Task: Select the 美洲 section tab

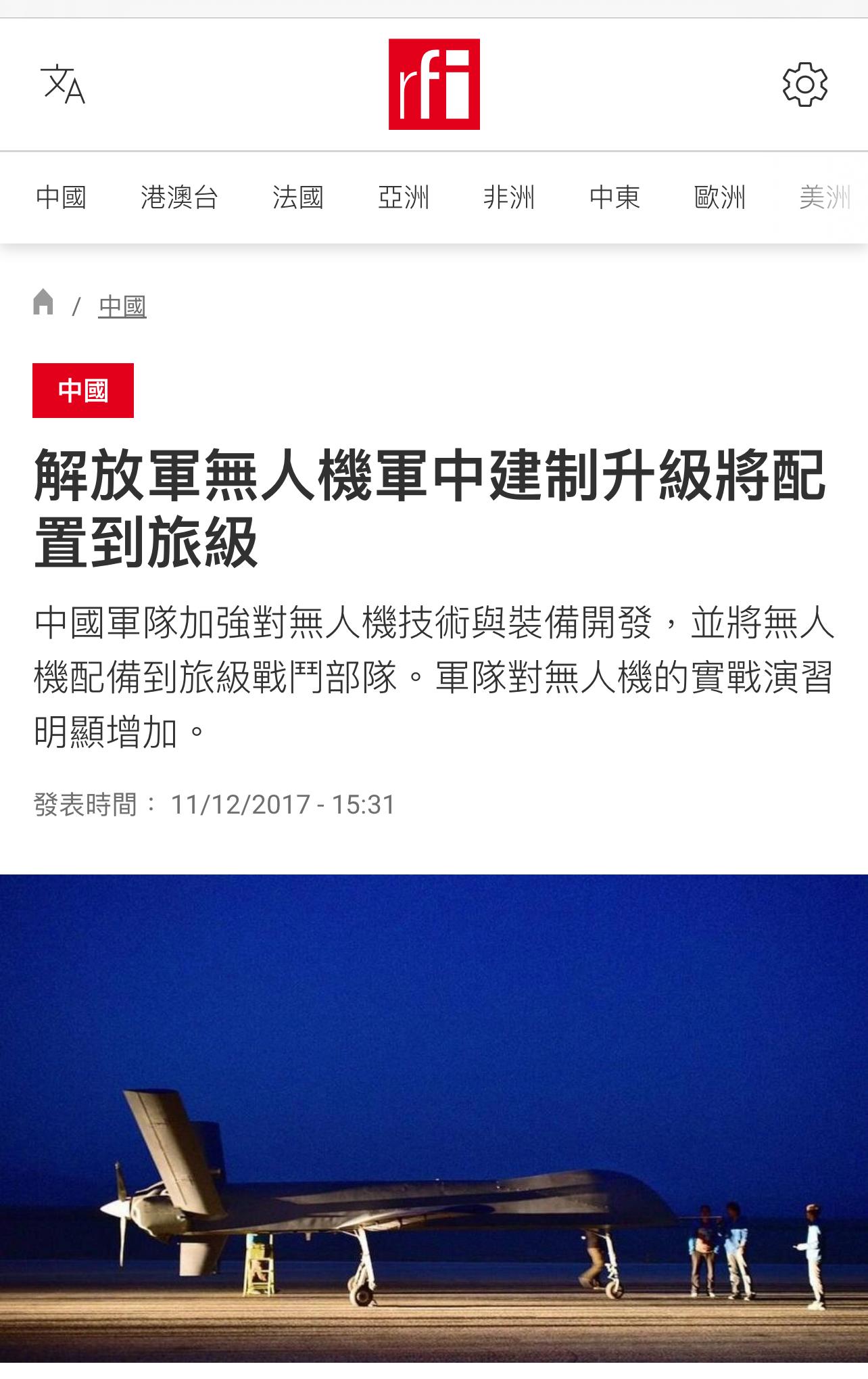Action: (x=825, y=197)
